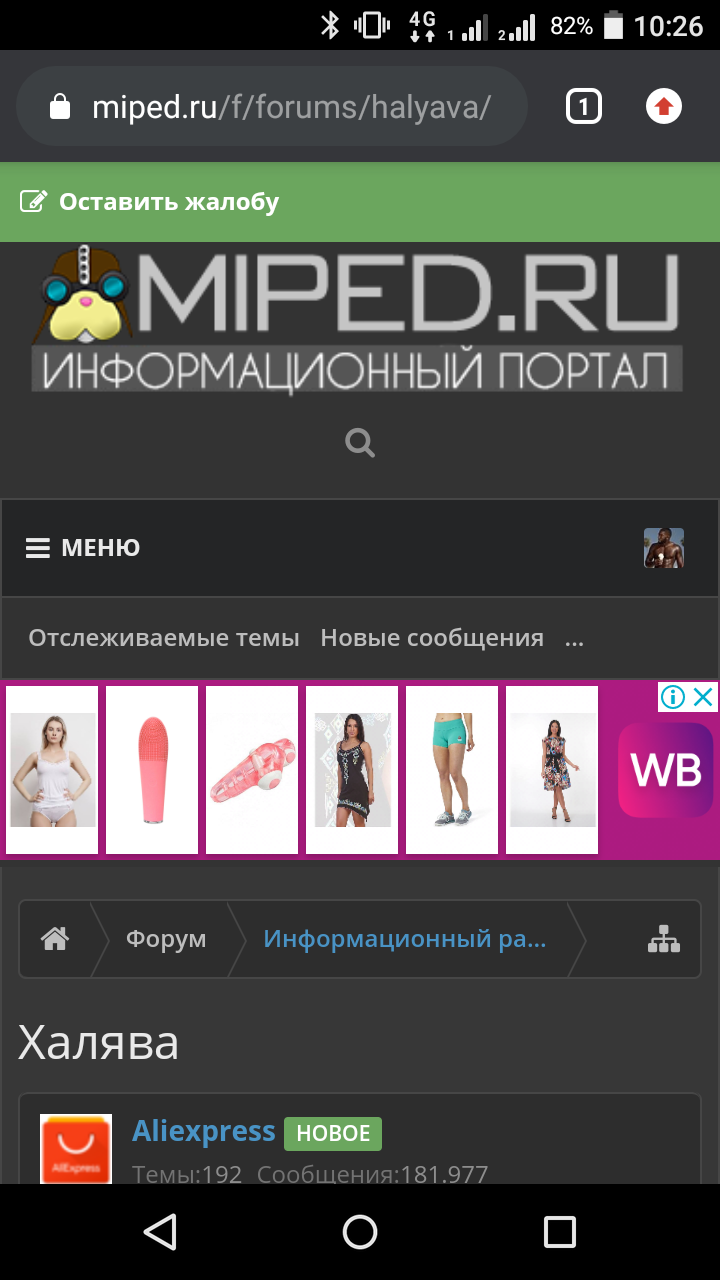The width and height of the screenshot is (720, 1280).
Task: Go back with system back button
Action: pos(160,1232)
